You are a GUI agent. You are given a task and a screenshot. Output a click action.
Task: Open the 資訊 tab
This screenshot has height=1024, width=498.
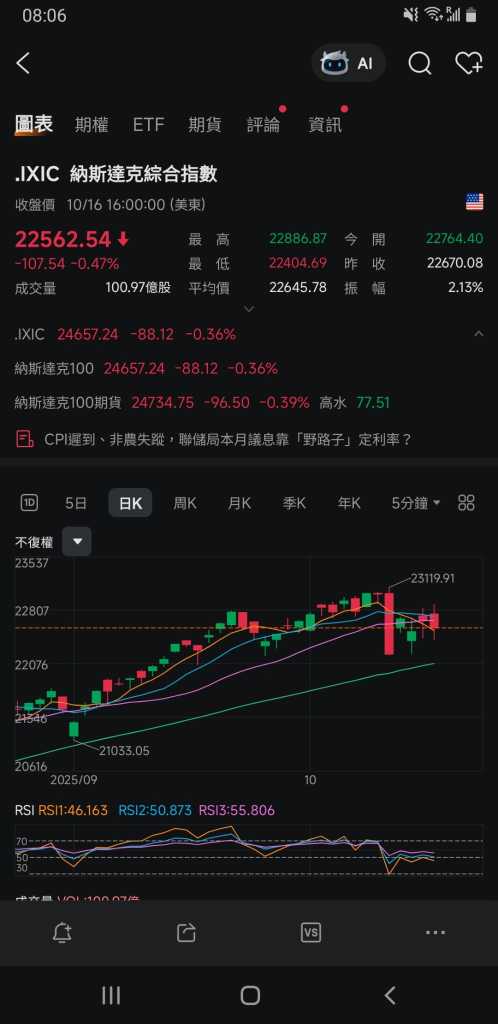pyautogui.click(x=324, y=125)
